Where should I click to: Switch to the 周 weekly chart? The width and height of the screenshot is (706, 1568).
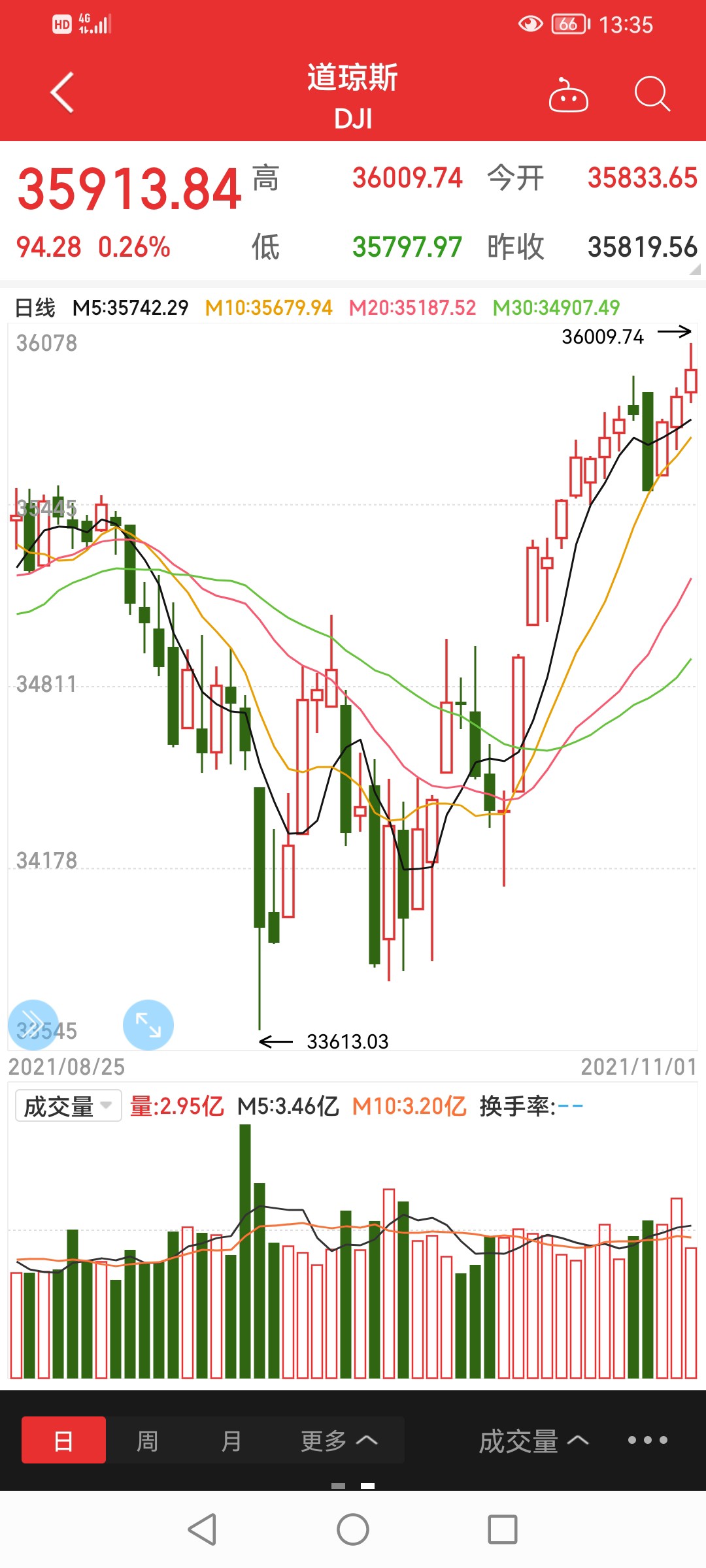pyautogui.click(x=147, y=1441)
